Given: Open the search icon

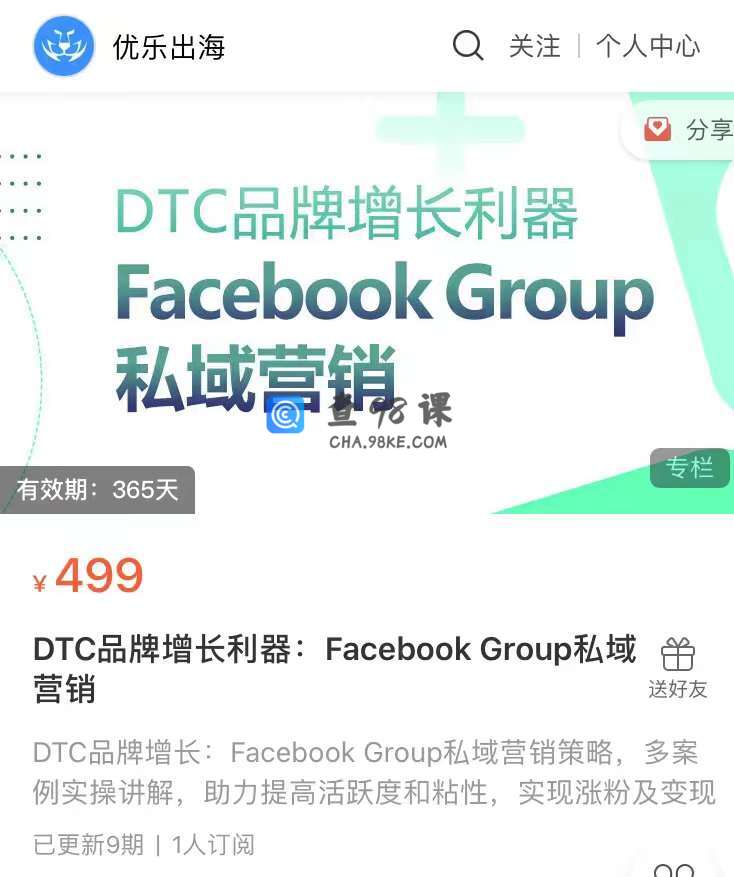Looking at the screenshot, I should pyautogui.click(x=468, y=46).
